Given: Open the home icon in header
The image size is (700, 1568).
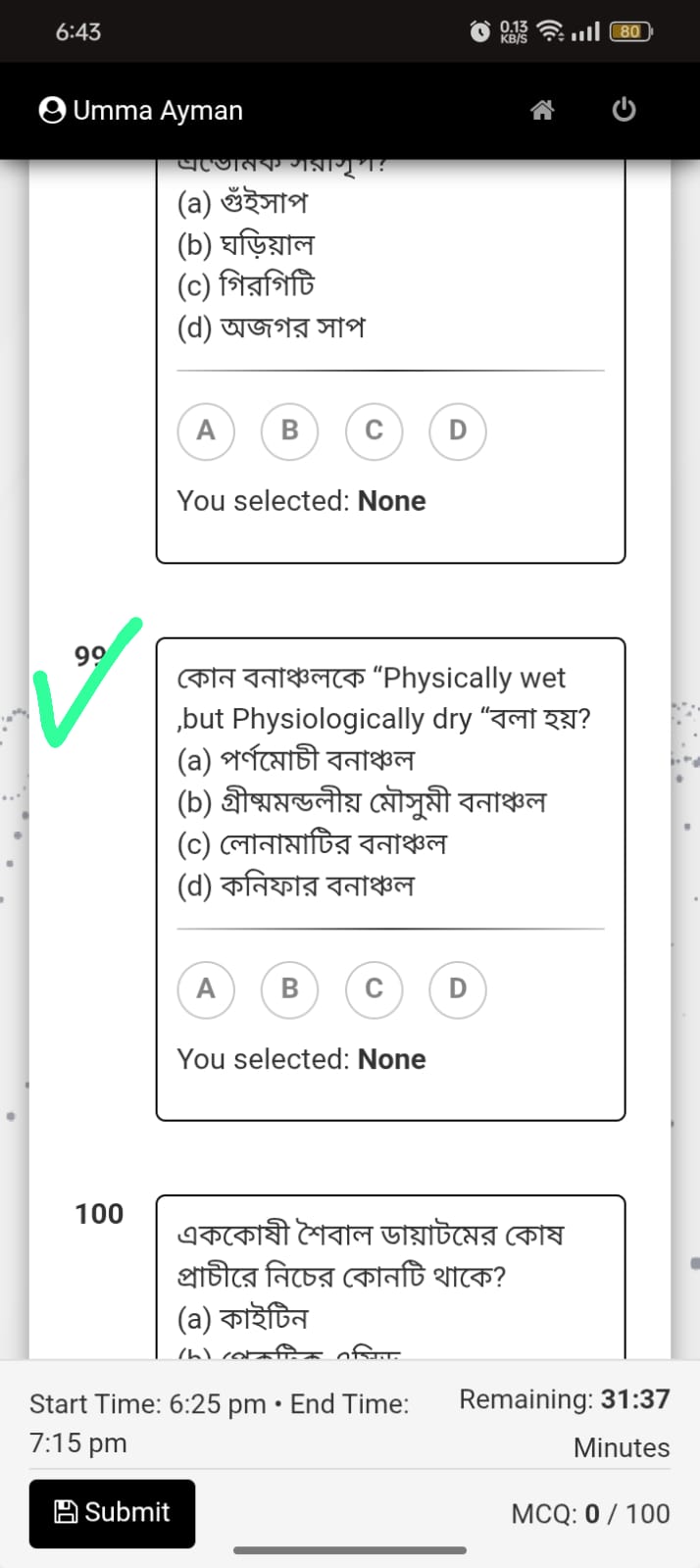Looking at the screenshot, I should 542,110.
